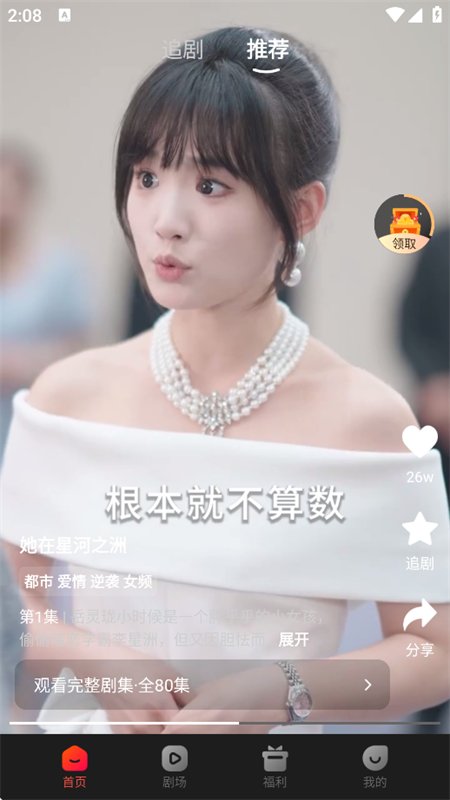
Task: Select the 推荐 tab
Action: tap(268, 50)
